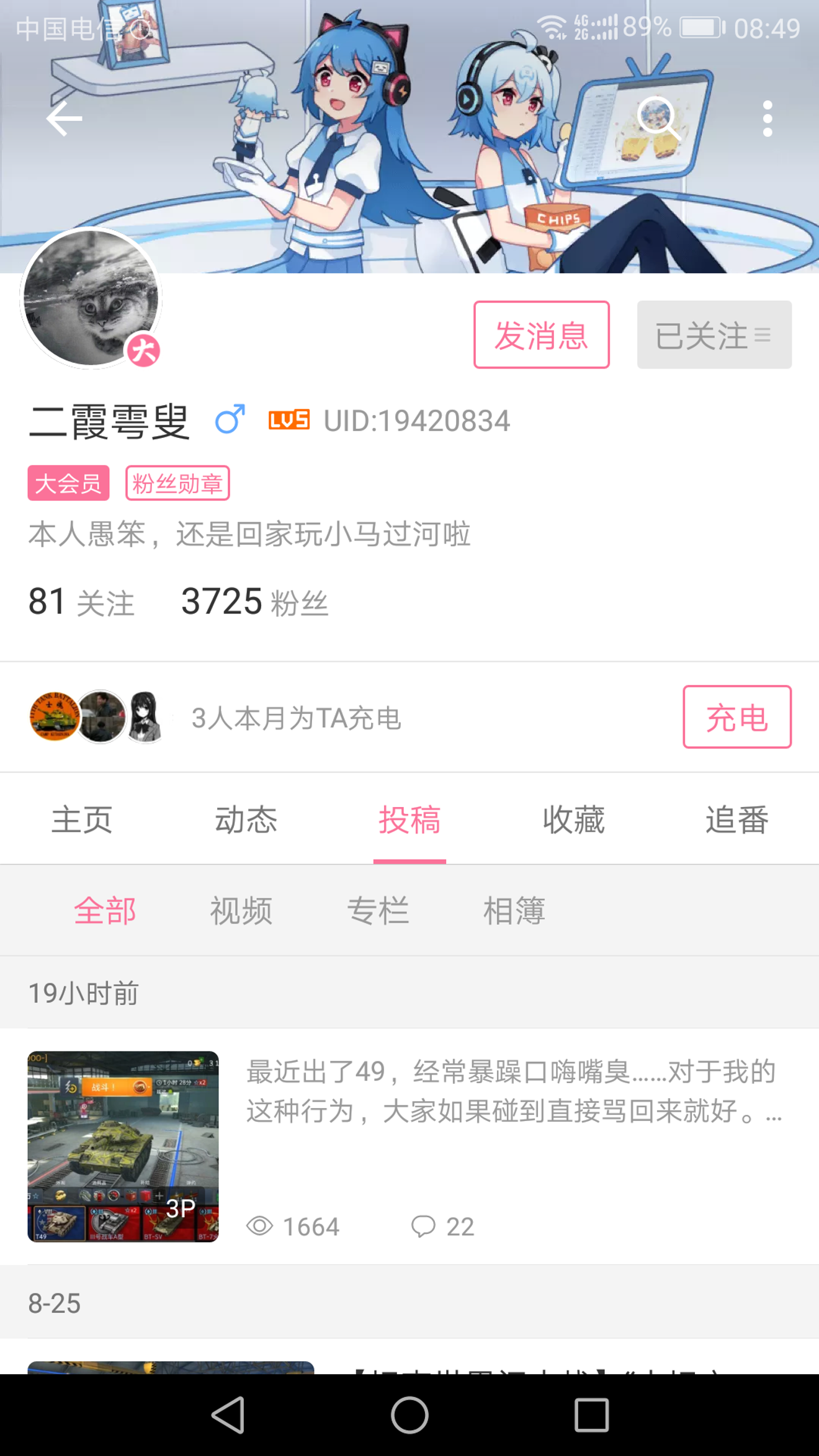Image resolution: width=819 pixels, height=1456 pixels.
Task: Tap the 已关注 following button
Action: coord(714,335)
